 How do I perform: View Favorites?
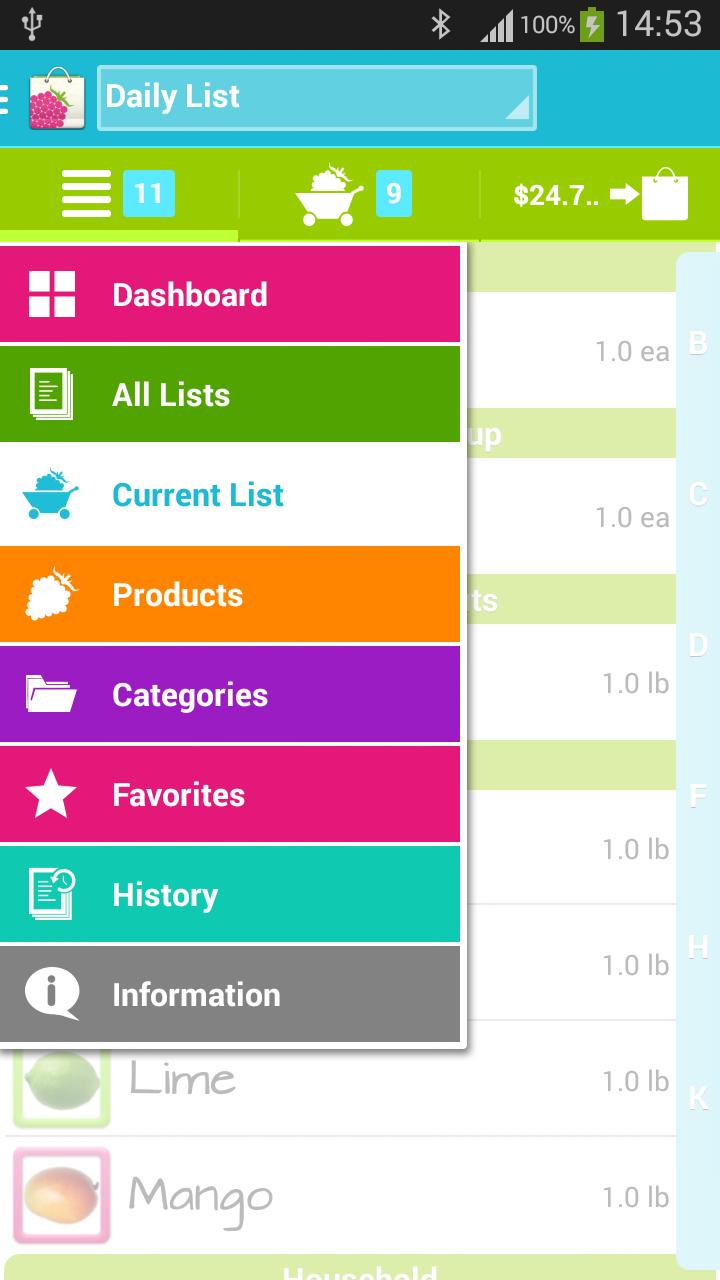[x=230, y=795]
